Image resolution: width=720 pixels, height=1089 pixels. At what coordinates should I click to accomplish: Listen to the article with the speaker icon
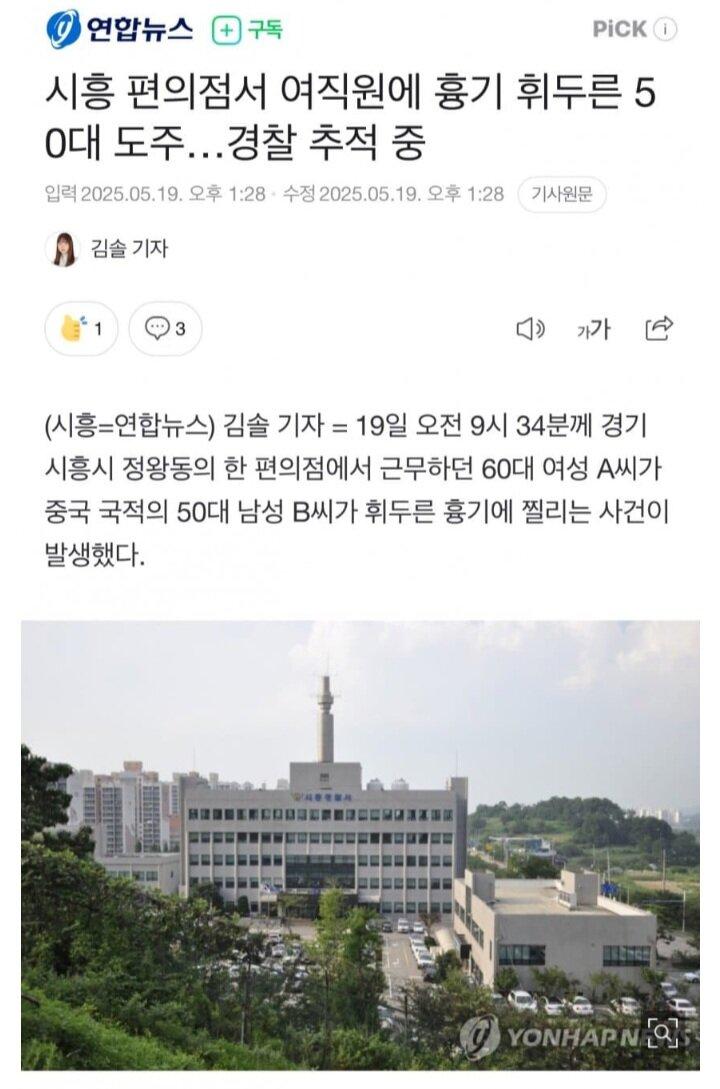[x=529, y=329]
